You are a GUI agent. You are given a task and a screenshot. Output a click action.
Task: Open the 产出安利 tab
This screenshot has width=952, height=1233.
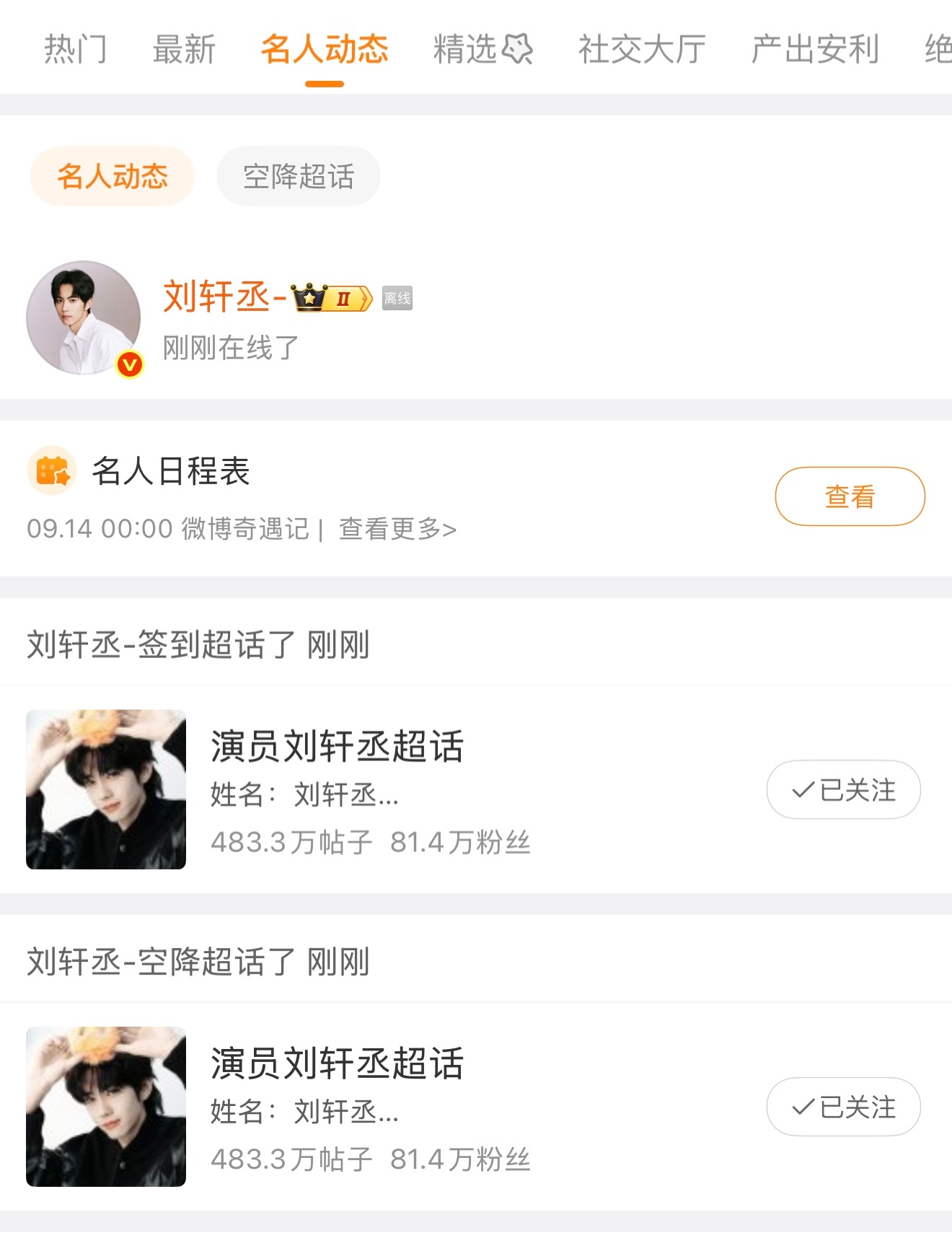coord(814,49)
